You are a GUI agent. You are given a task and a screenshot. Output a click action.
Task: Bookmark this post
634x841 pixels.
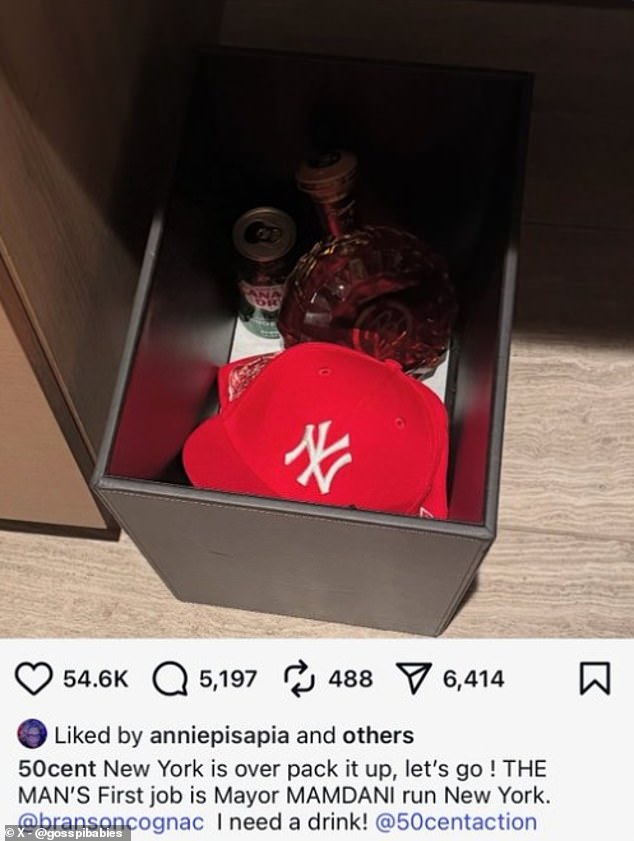tap(595, 680)
